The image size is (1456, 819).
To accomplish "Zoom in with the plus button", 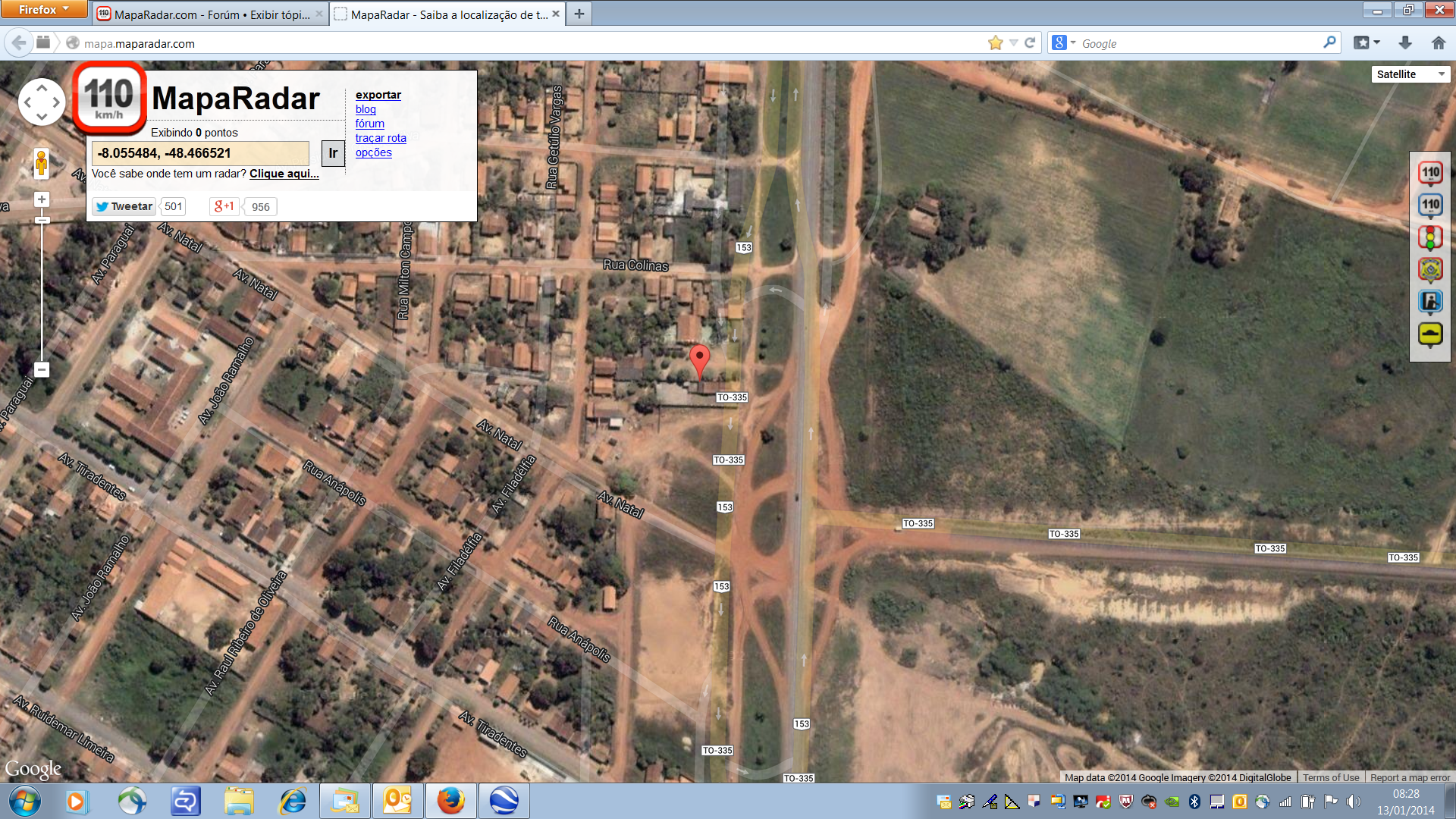I will [x=42, y=199].
